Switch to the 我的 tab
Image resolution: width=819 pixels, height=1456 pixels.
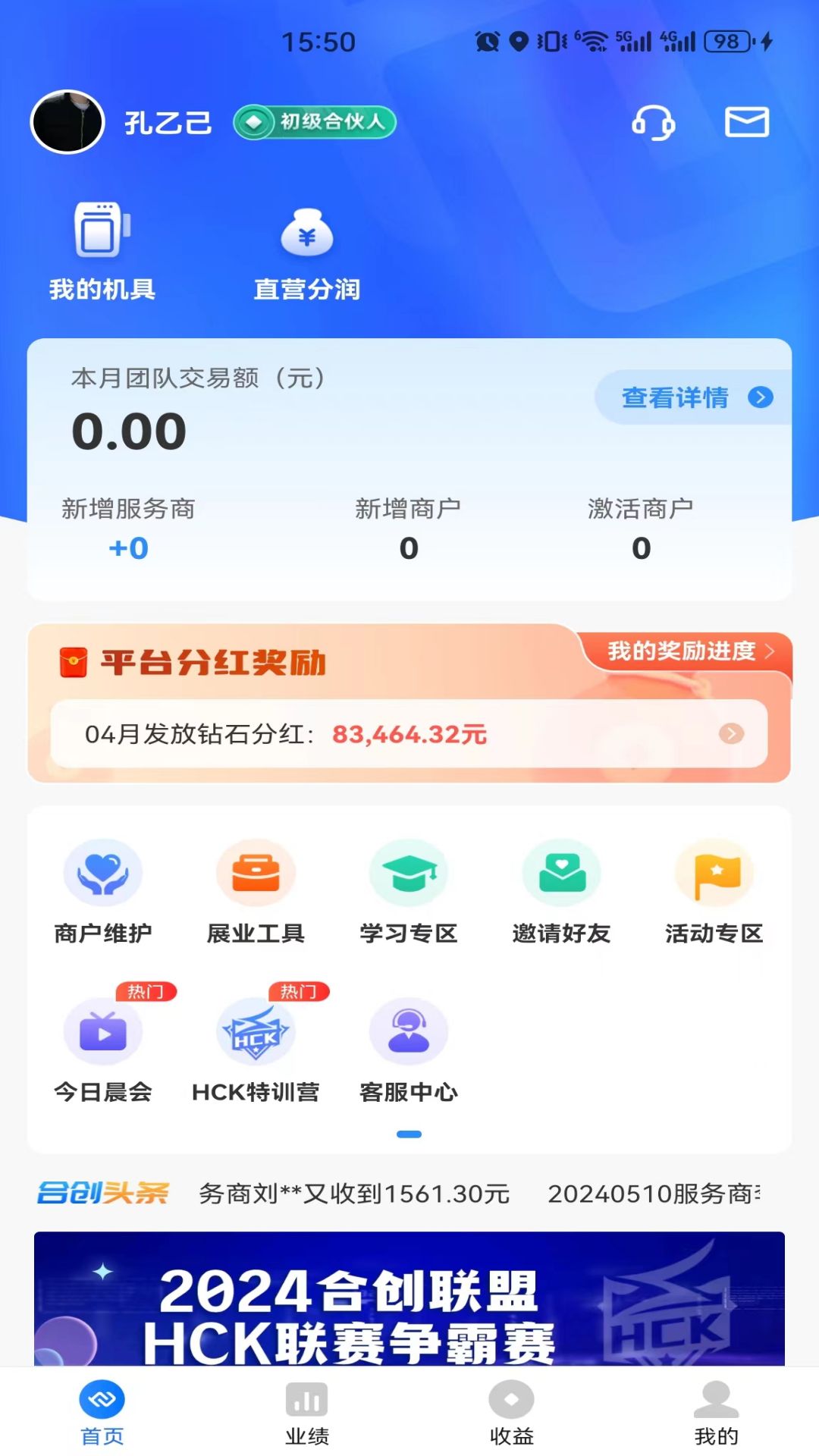pos(717,1414)
